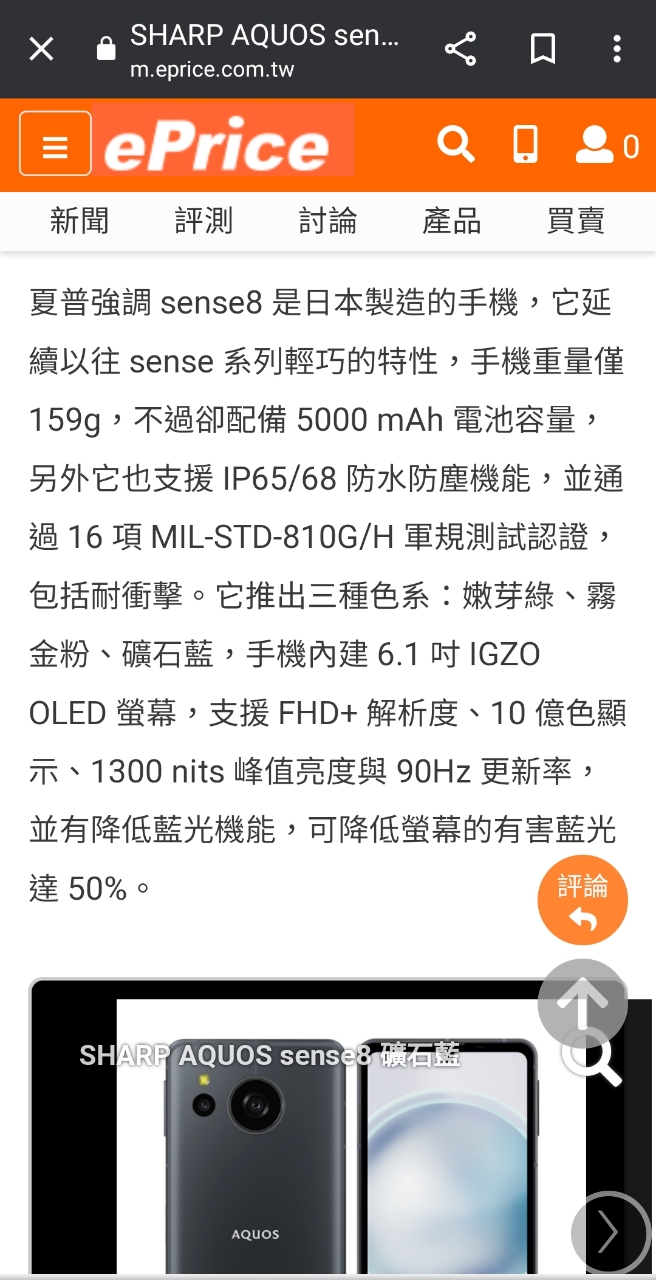Switch to the 討論 tab

coord(328,221)
